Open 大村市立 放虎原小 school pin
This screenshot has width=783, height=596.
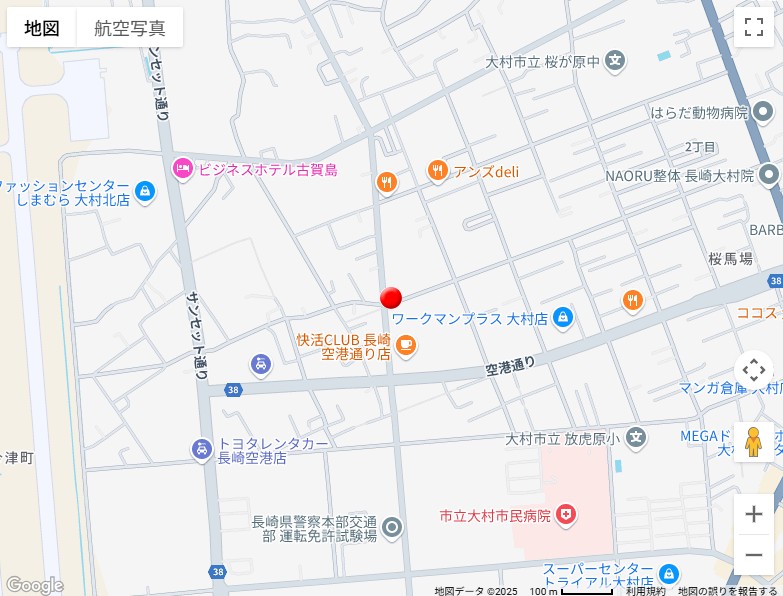[x=636, y=438]
